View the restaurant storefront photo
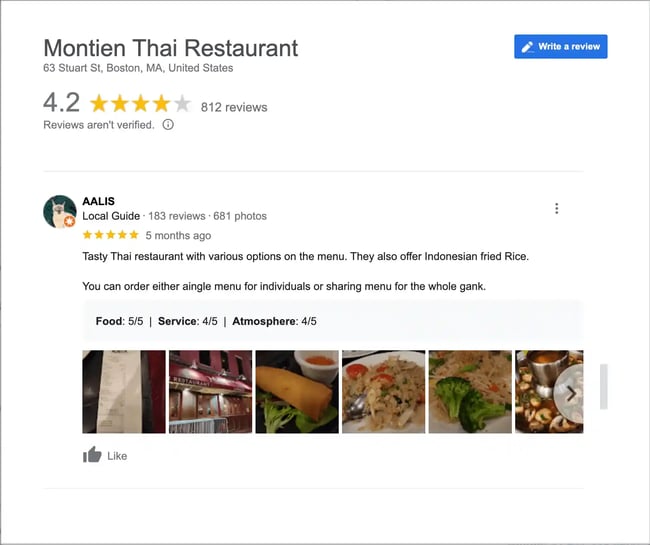 click(x=210, y=391)
